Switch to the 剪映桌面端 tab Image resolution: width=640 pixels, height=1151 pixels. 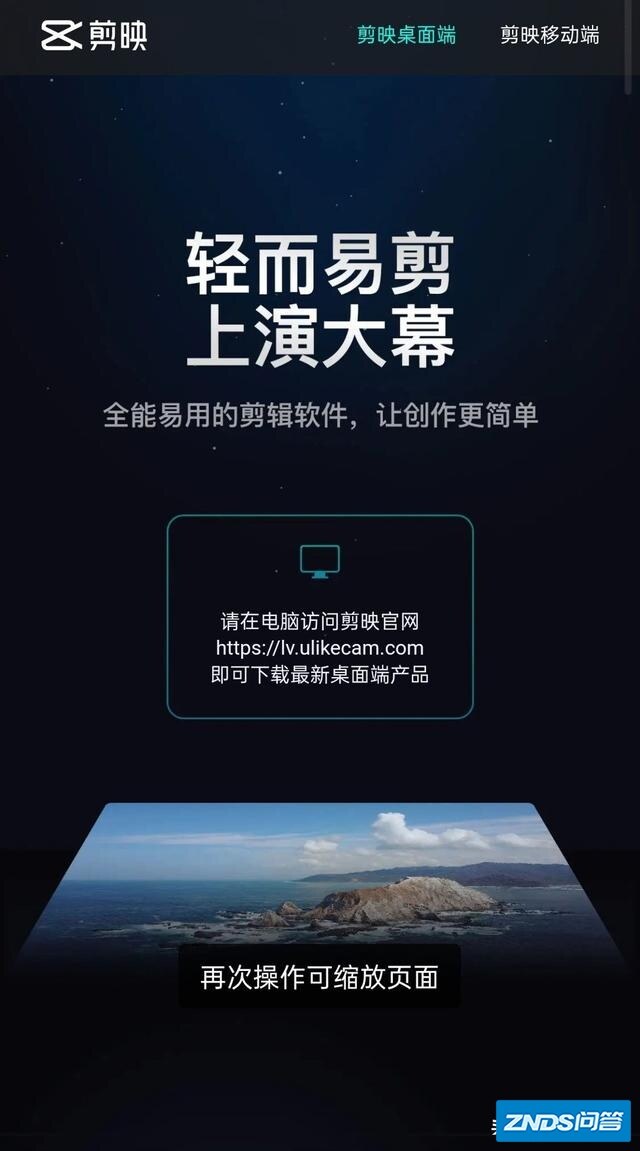coord(406,35)
